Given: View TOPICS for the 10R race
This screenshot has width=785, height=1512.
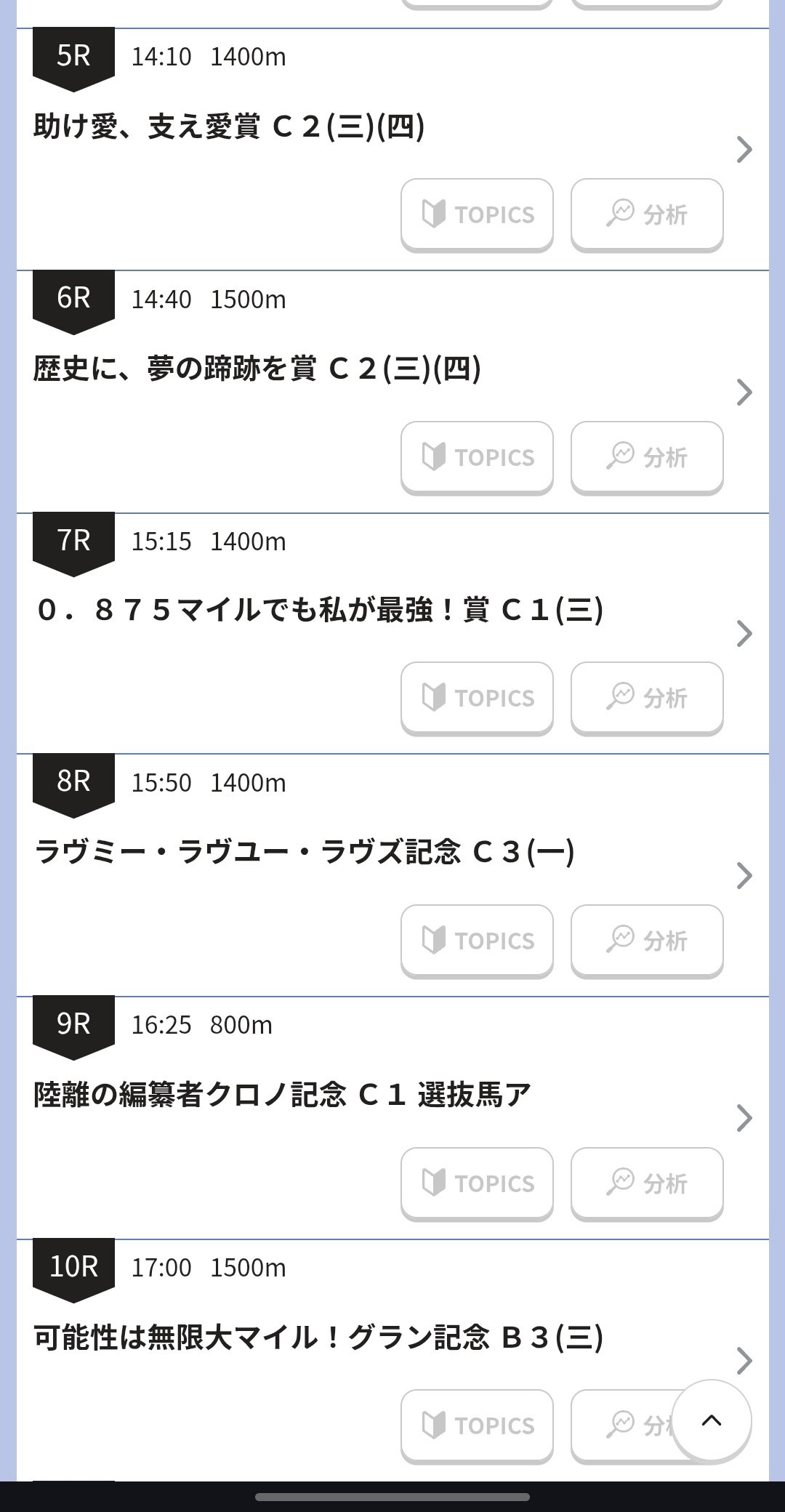Looking at the screenshot, I should point(477,1425).
